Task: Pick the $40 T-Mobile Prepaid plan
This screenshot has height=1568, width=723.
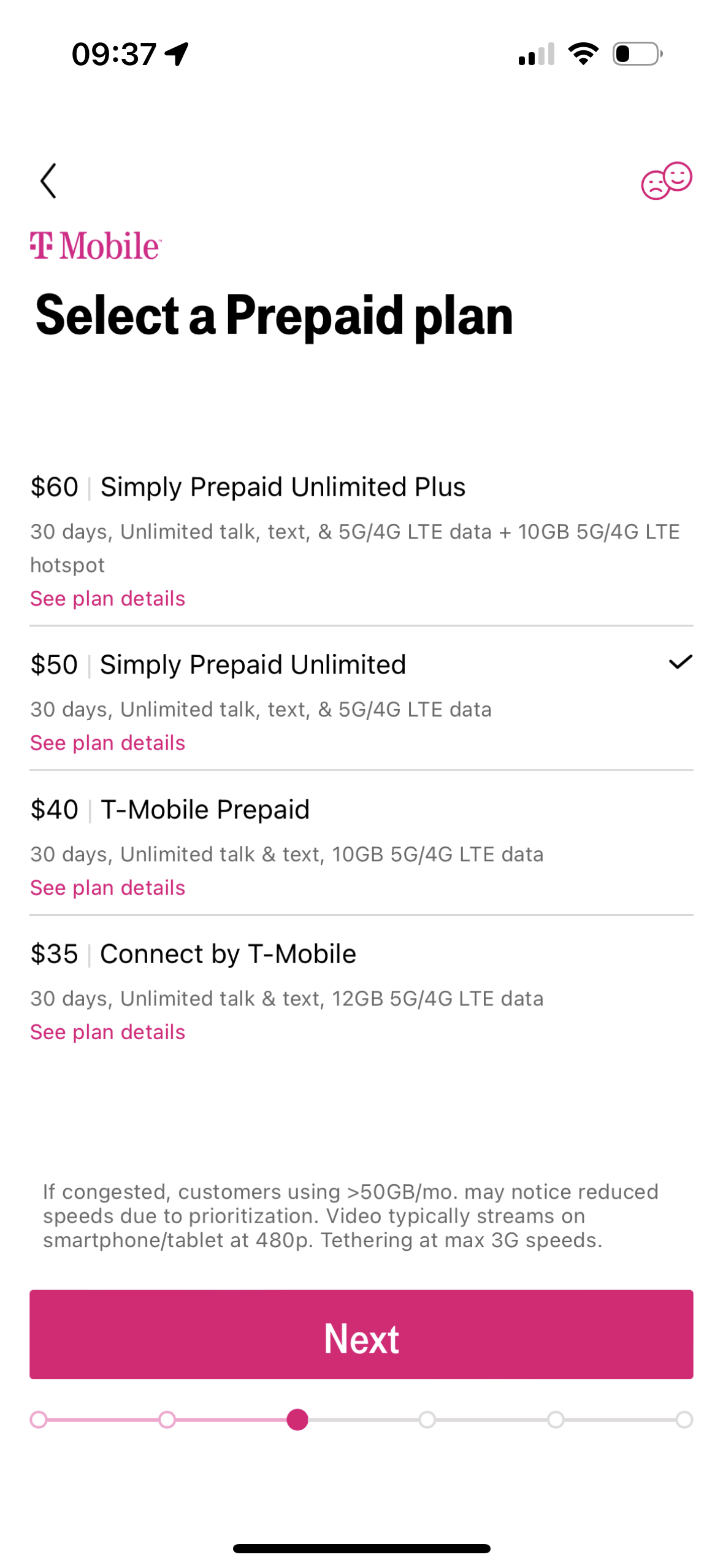Action: pyautogui.click(x=361, y=844)
